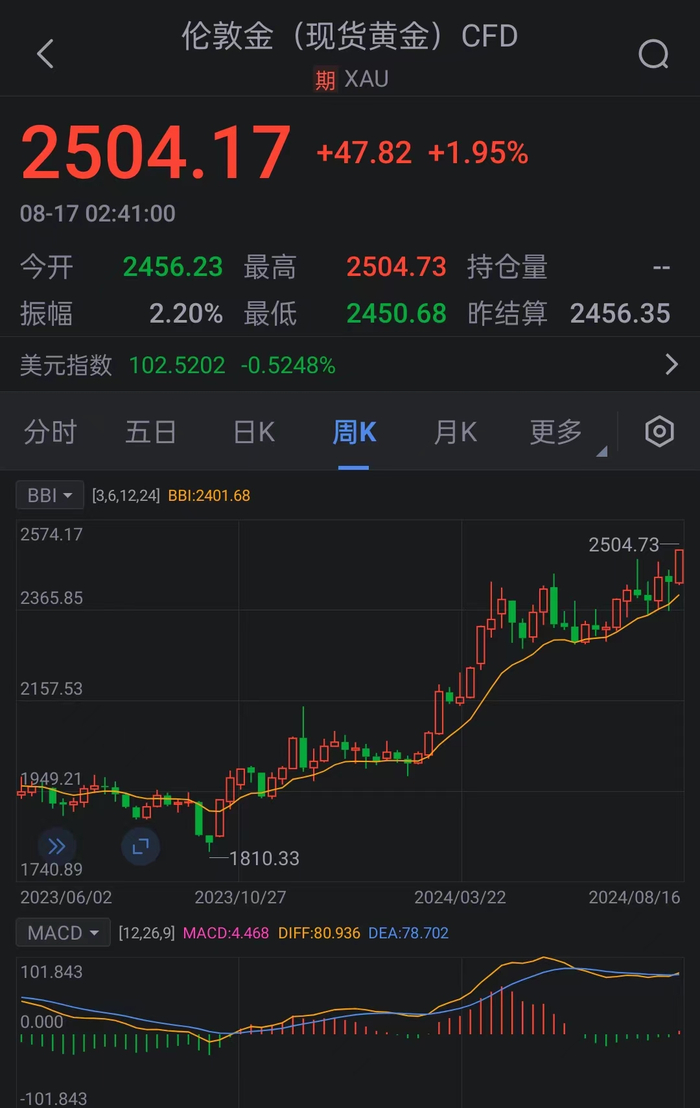This screenshot has width=700, height=1108.
Task: Go back using the top-left arrow
Action: click(45, 54)
